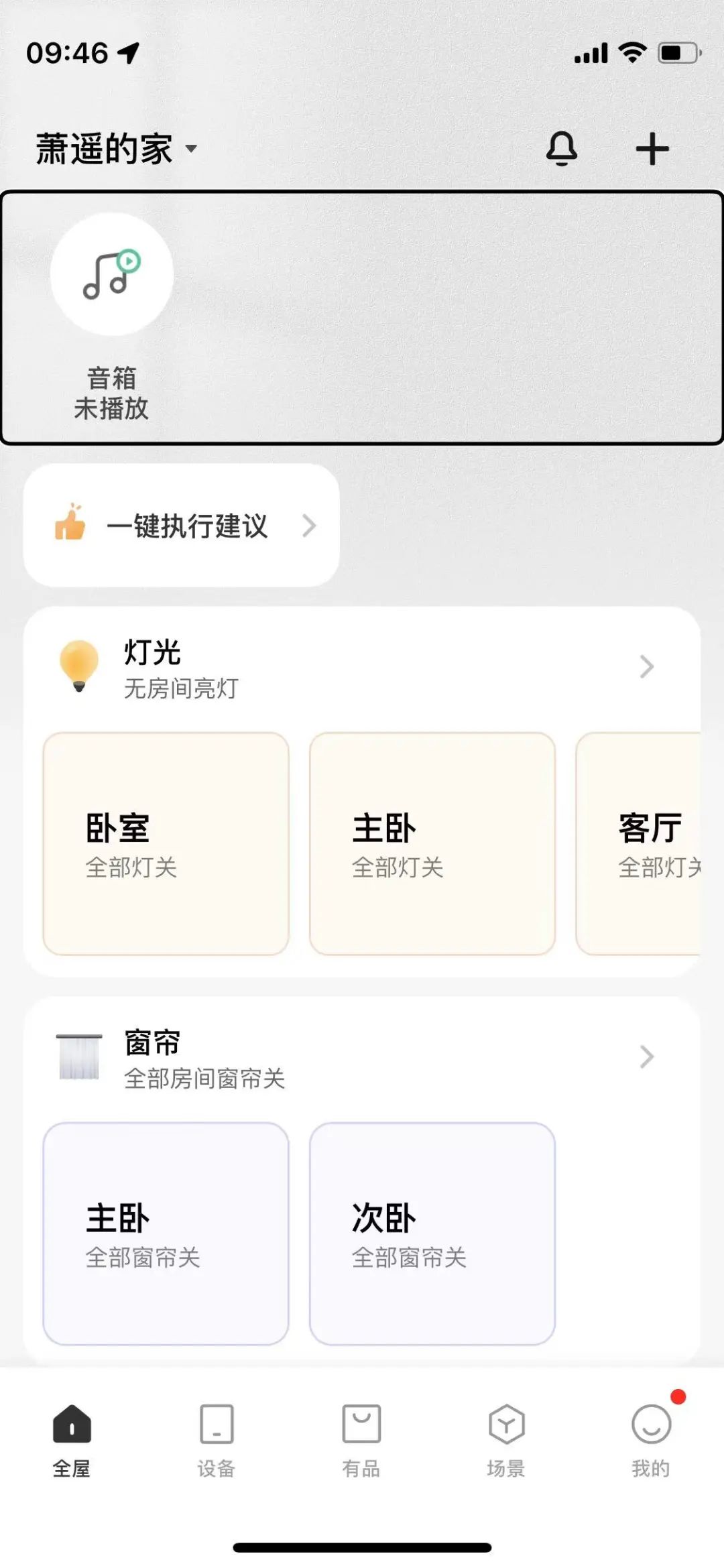Tap the 一键执行建议 suggestion button
Screen dimensions: 724x1568
[182, 527]
